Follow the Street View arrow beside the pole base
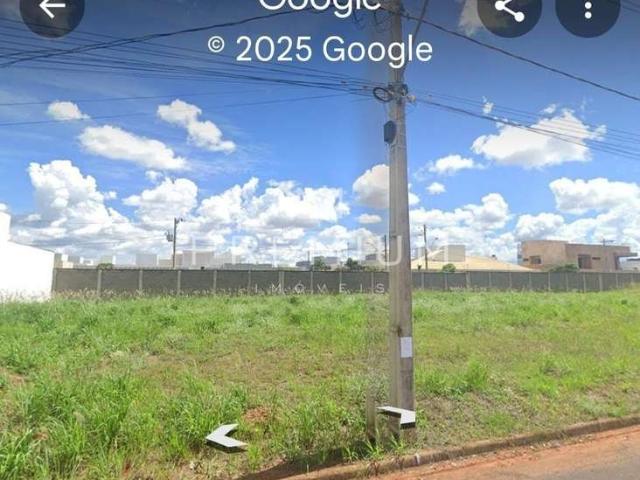This screenshot has height=480, width=640. pos(398,415)
